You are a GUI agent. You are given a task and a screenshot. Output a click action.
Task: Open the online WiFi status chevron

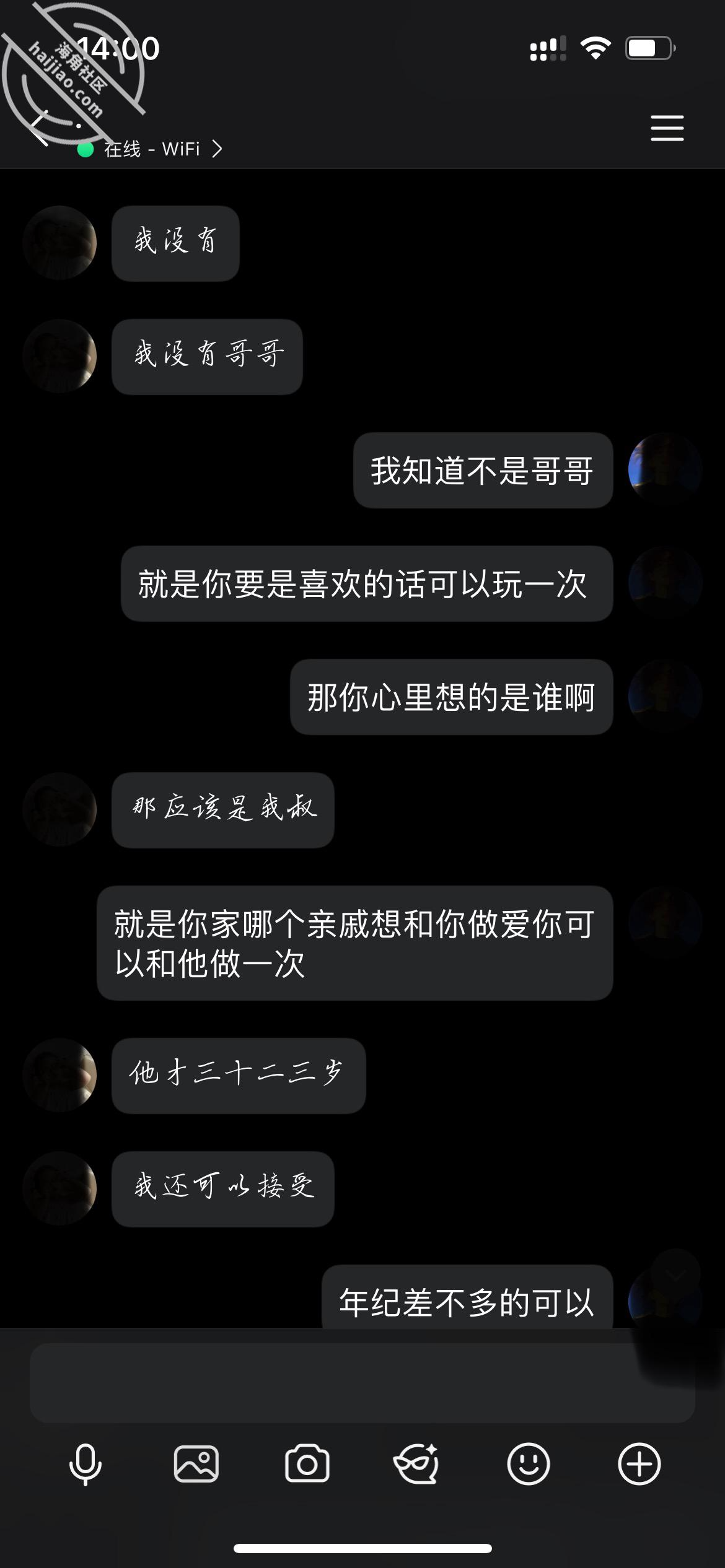(x=217, y=149)
